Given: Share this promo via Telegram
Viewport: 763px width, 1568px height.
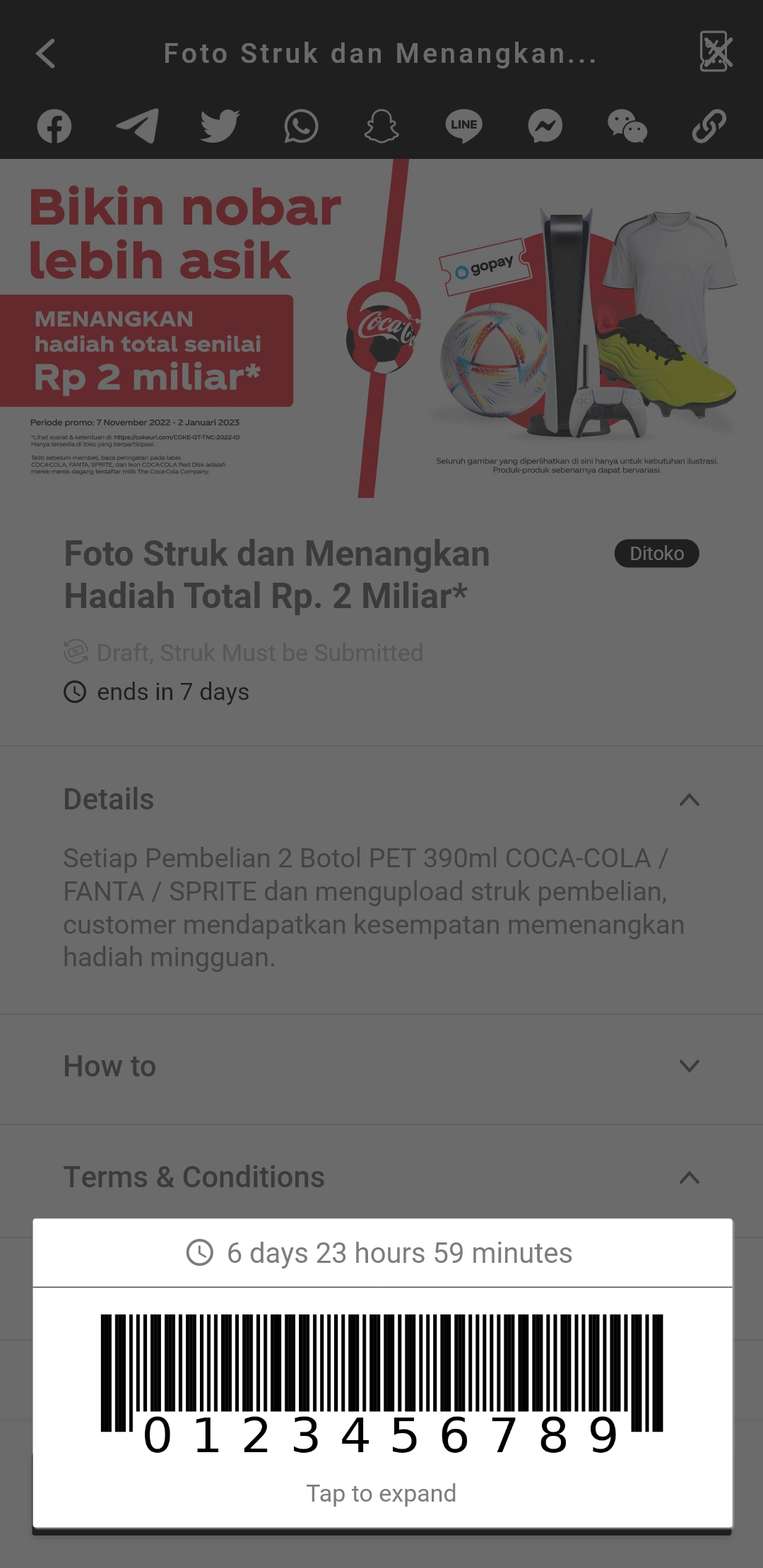Looking at the screenshot, I should [x=137, y=126].
